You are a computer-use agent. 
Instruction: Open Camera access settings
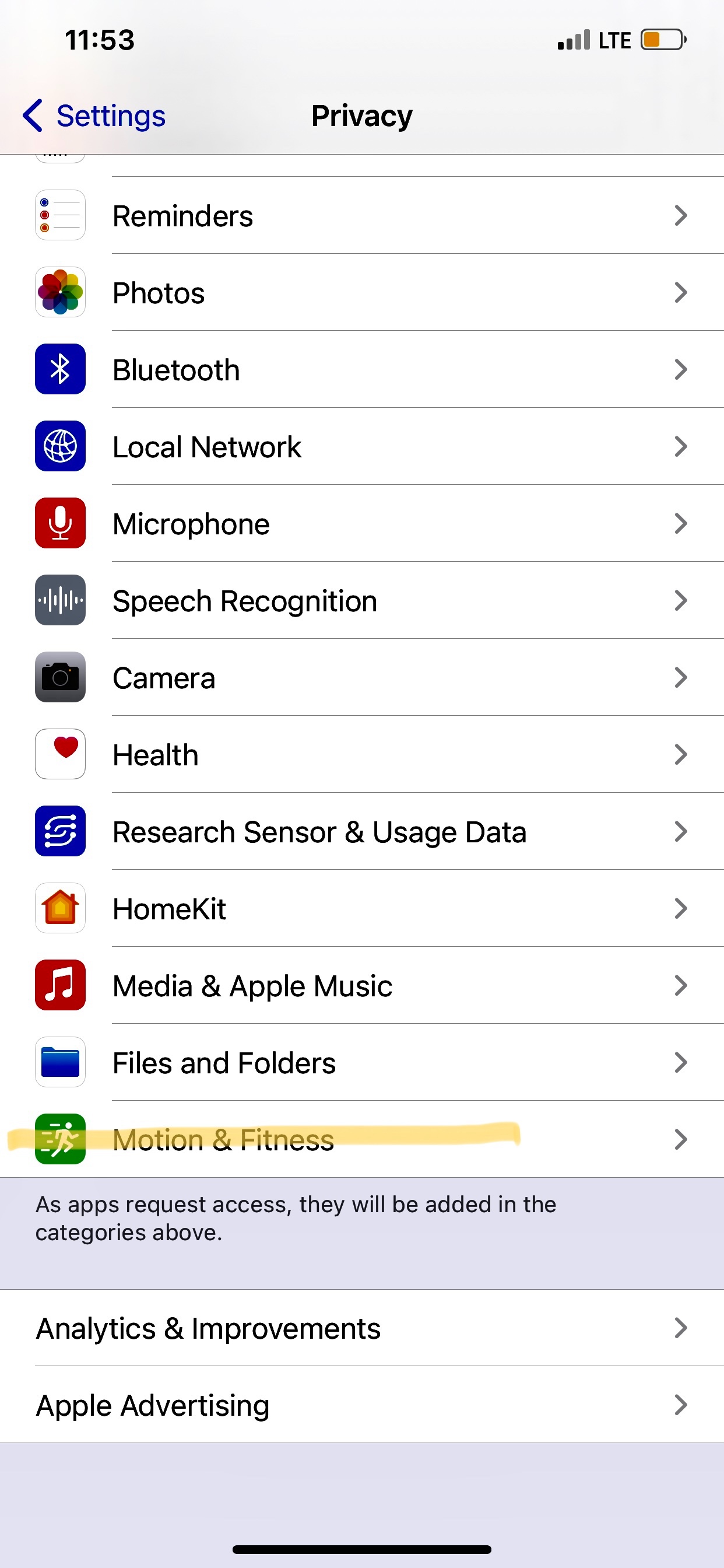click(362, 677)
